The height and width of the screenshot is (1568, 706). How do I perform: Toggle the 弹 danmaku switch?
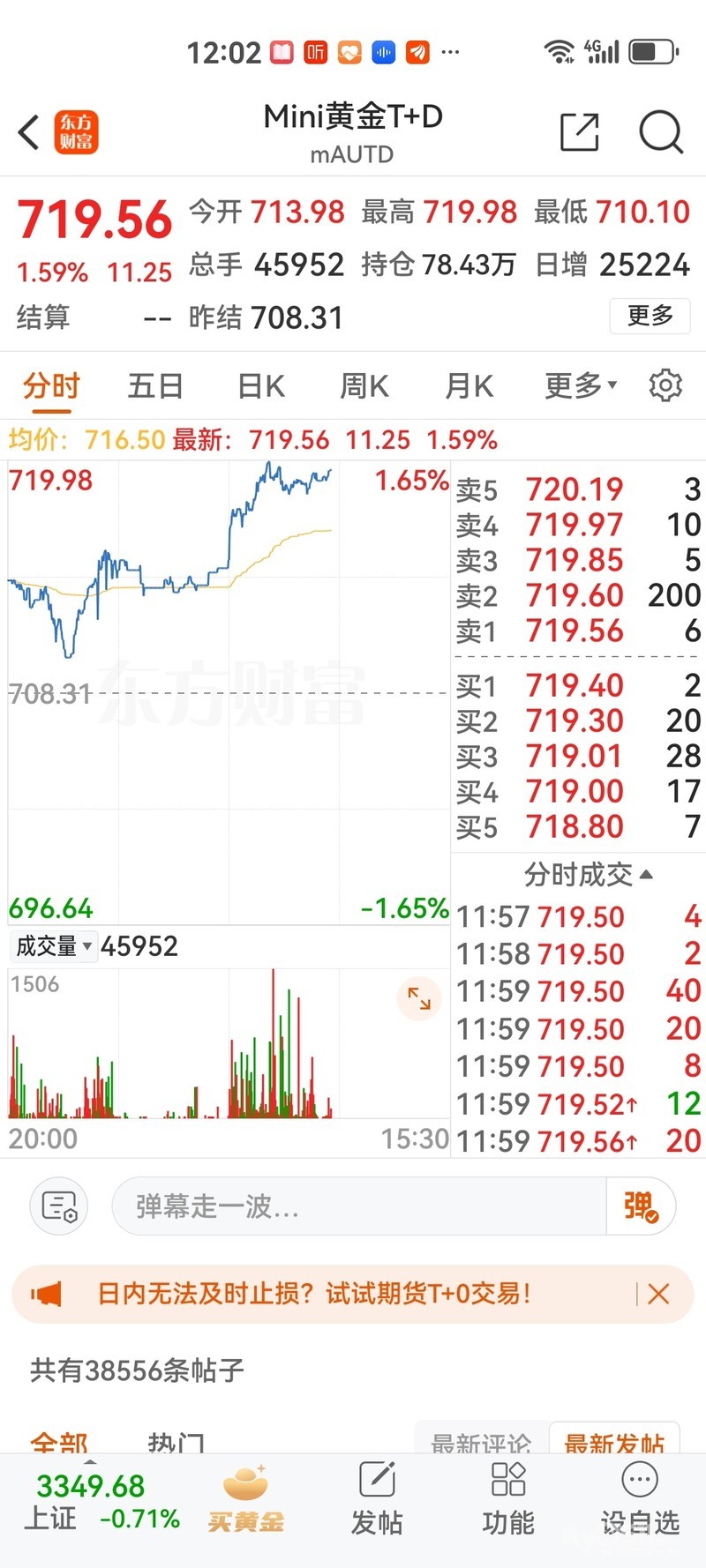pyautogui.click(x=641, y=1206)
